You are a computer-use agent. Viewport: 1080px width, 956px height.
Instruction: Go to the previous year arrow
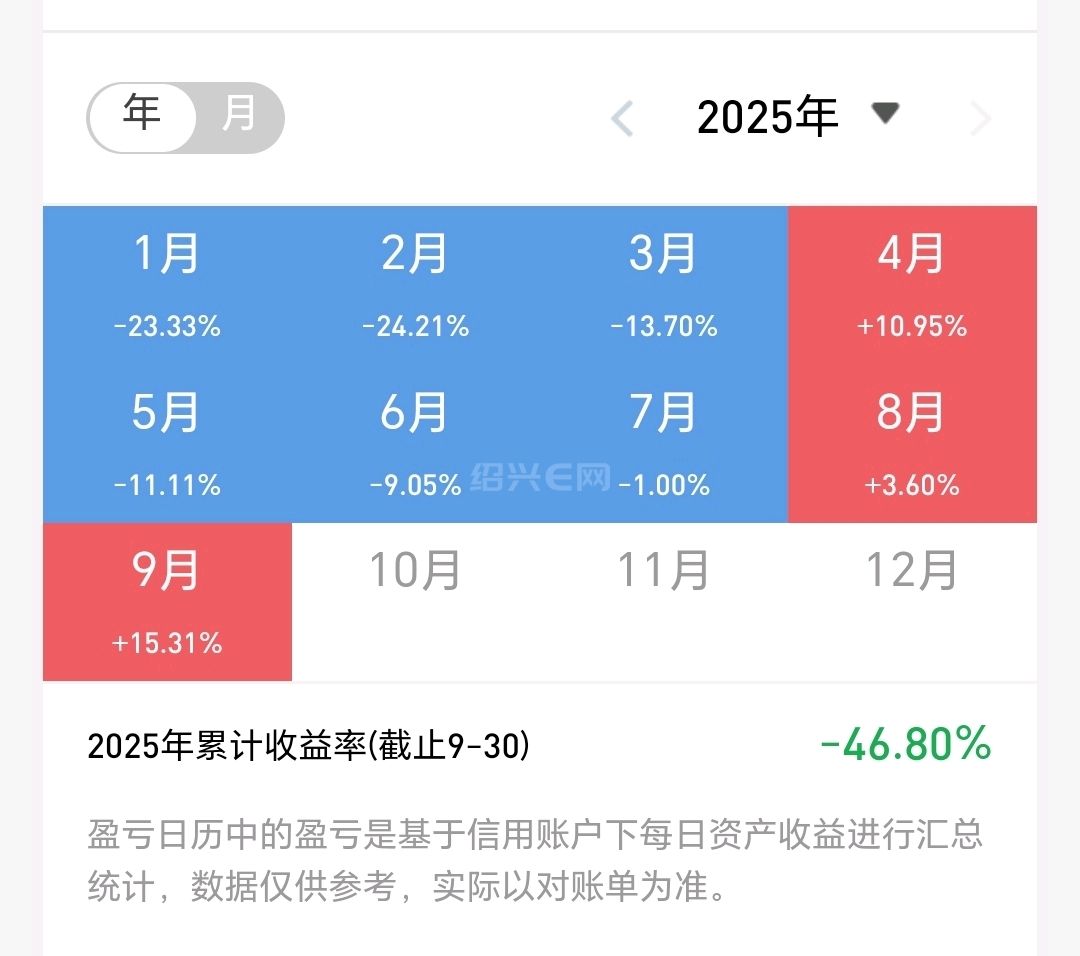point(622,119)
